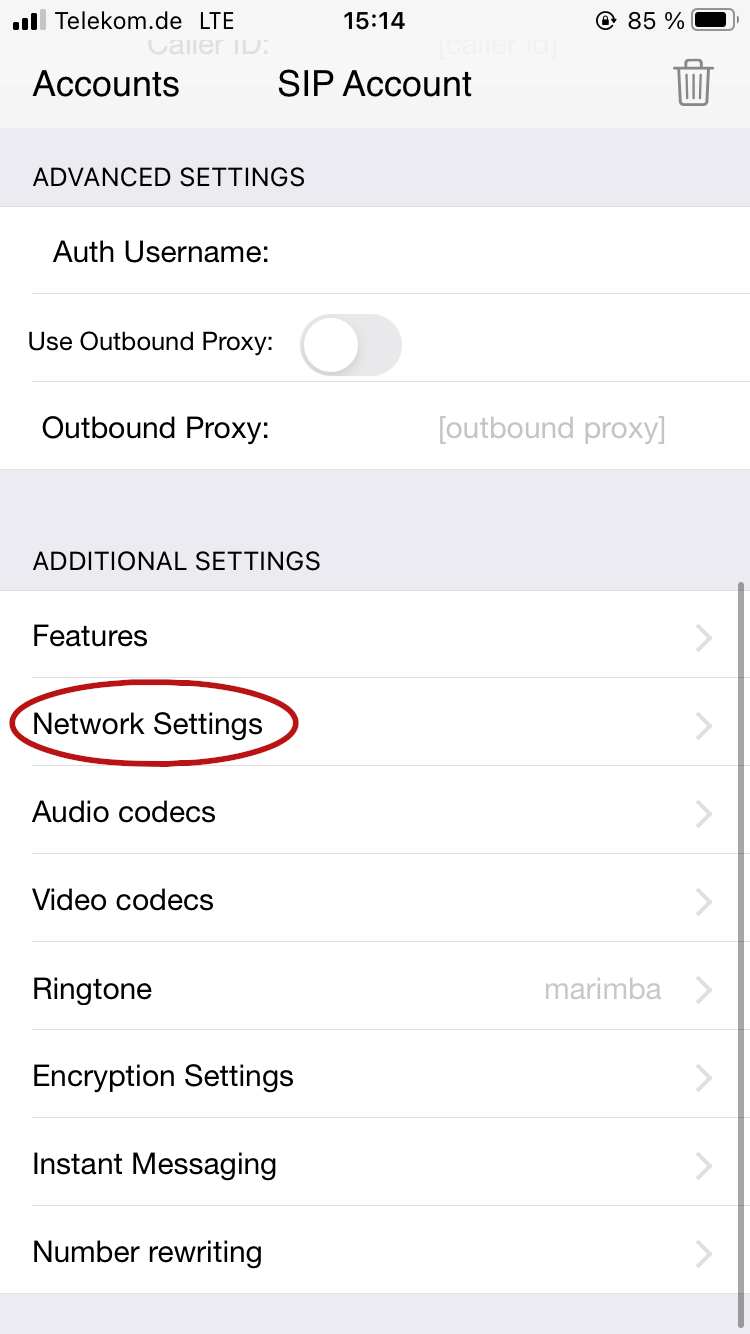Screen dimensions: 750x1334
Task: Open Number rewriting
Action: pos(375,1251)
